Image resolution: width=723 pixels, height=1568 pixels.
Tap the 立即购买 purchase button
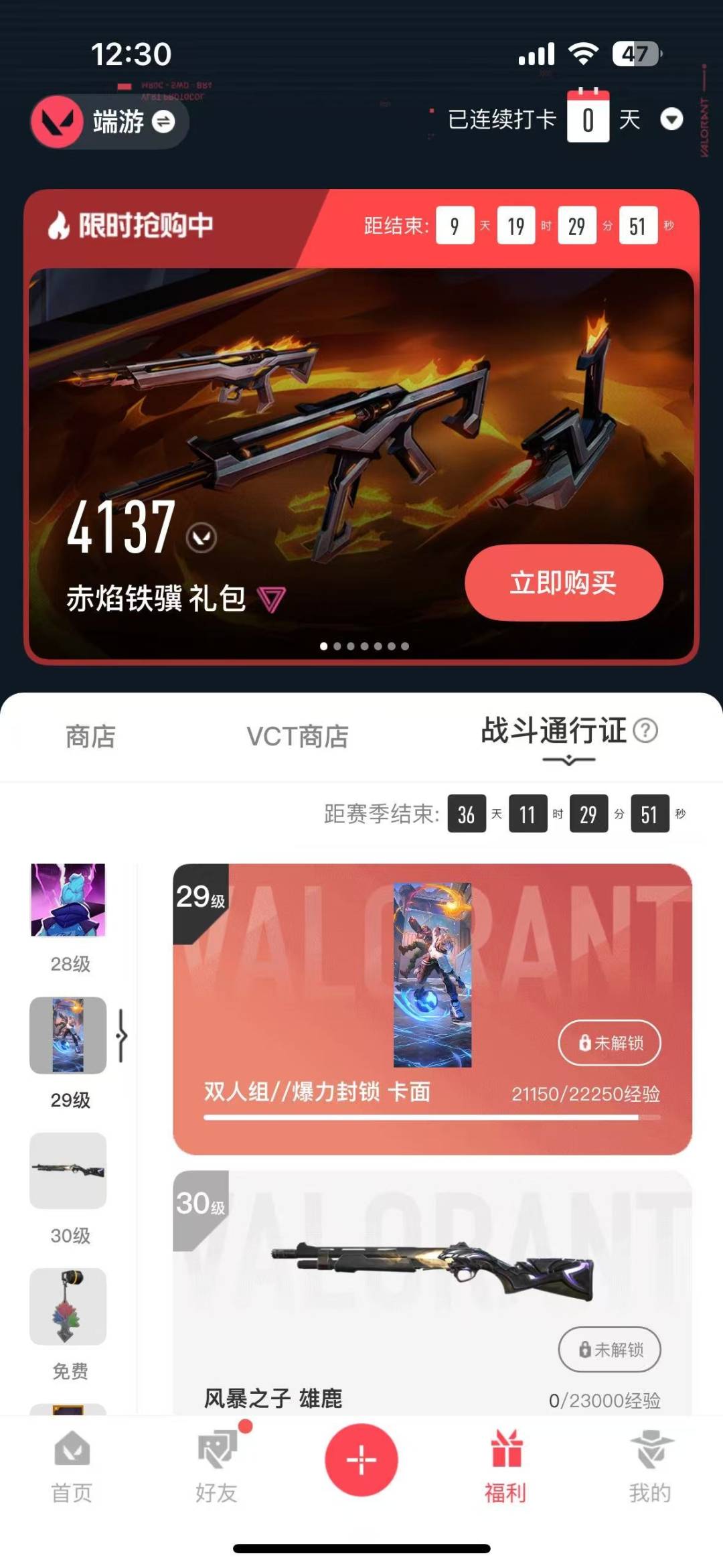564,583
